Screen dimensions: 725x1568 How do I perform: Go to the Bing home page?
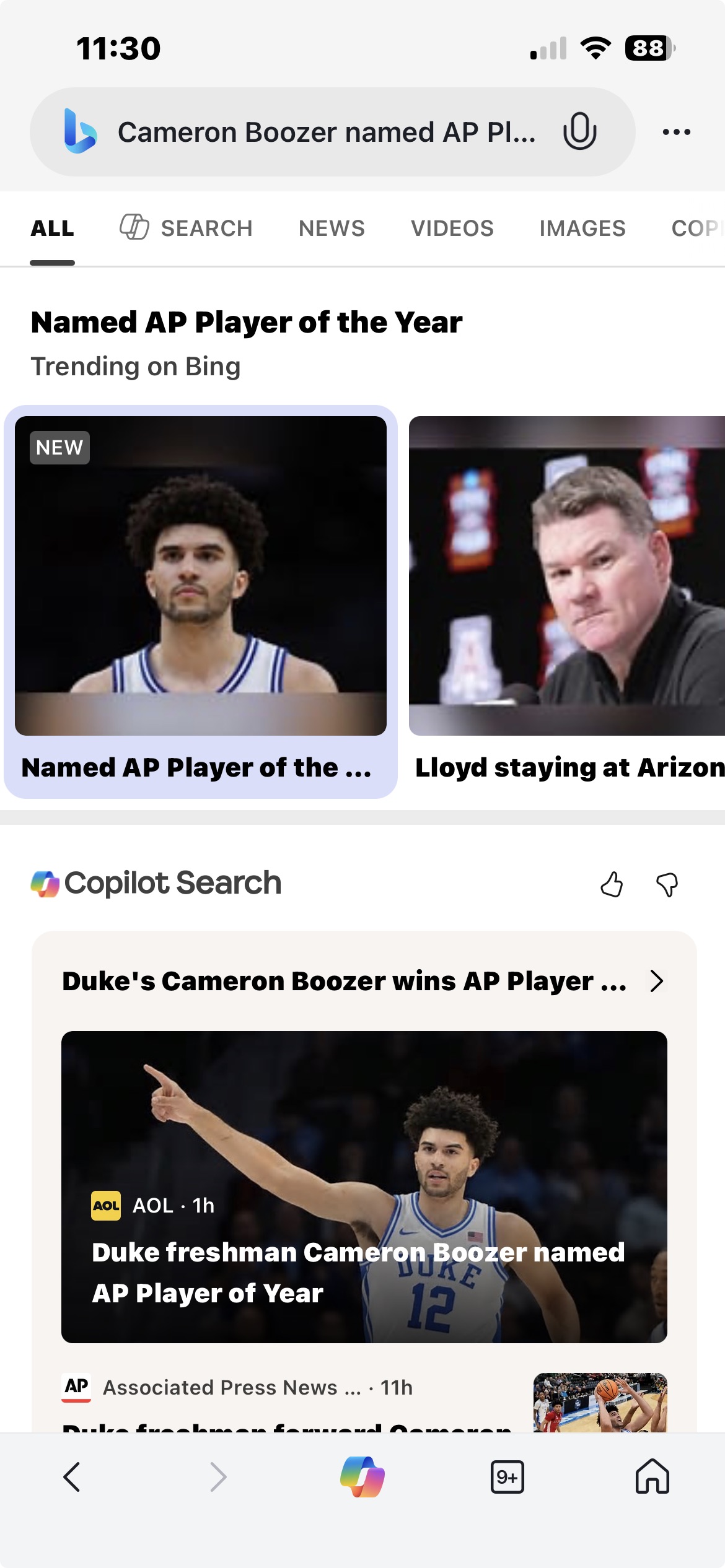pyautogui.click(x=652, y=1477)
